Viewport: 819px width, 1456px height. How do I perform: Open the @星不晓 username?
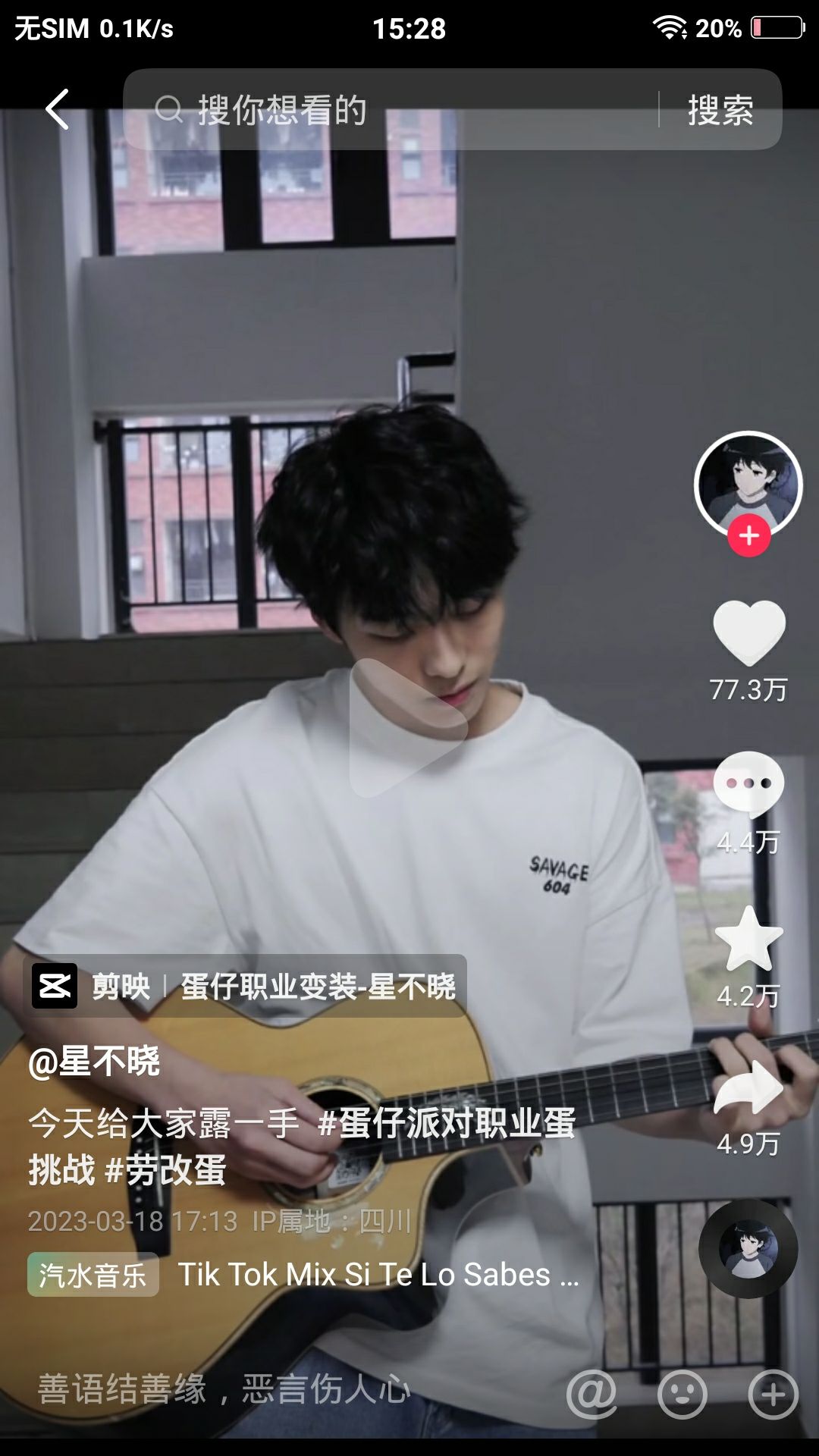click(94, 1061)
